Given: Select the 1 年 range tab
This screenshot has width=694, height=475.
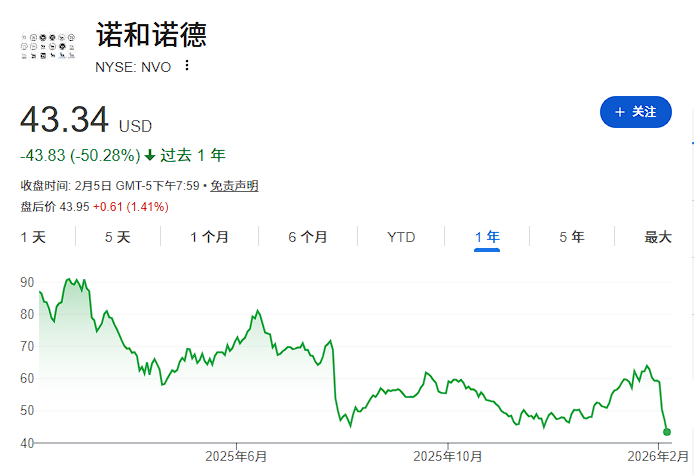Looking at the screenshot, I should coord(487,237).
